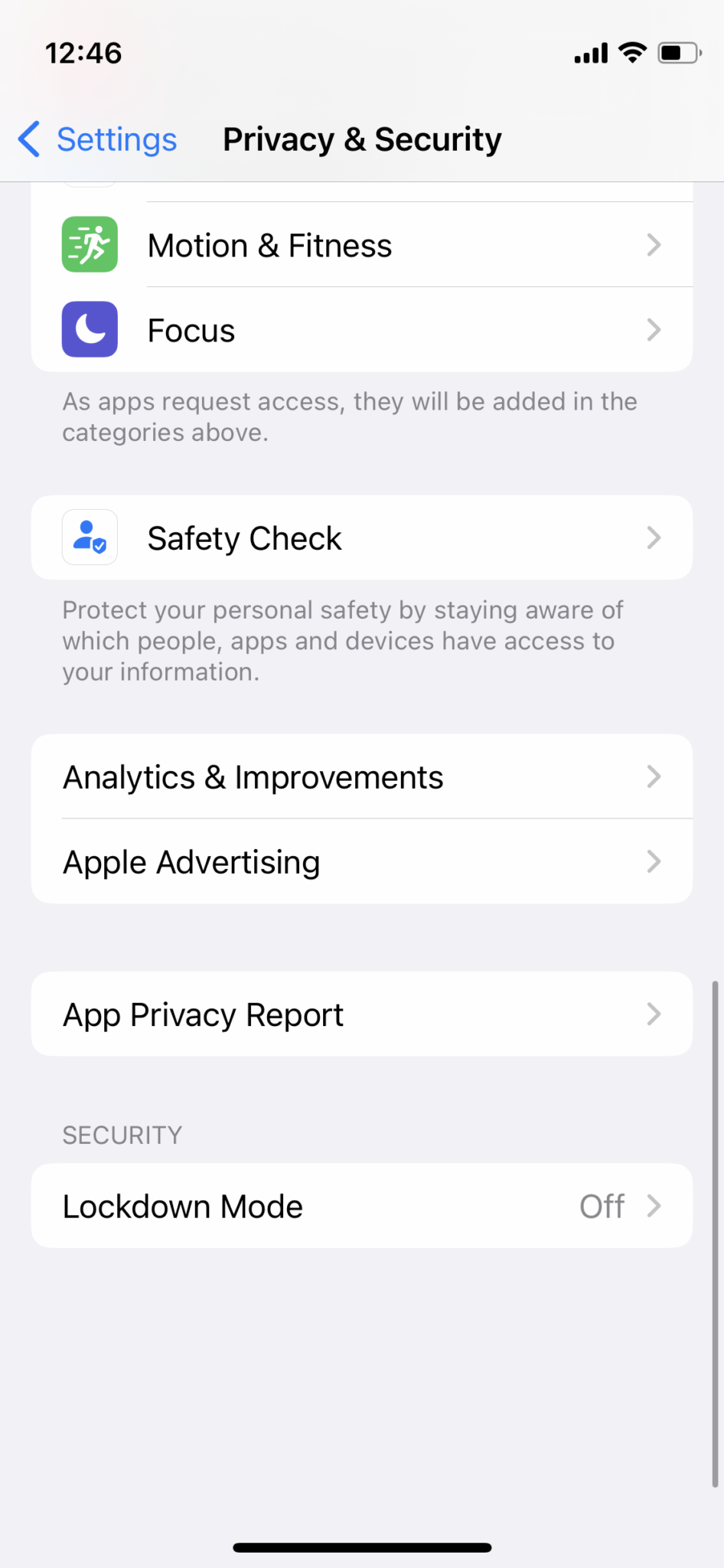Tap the cellular signal bars icon
This screenshot has height=1568, width=724.
tap(589, 52)
